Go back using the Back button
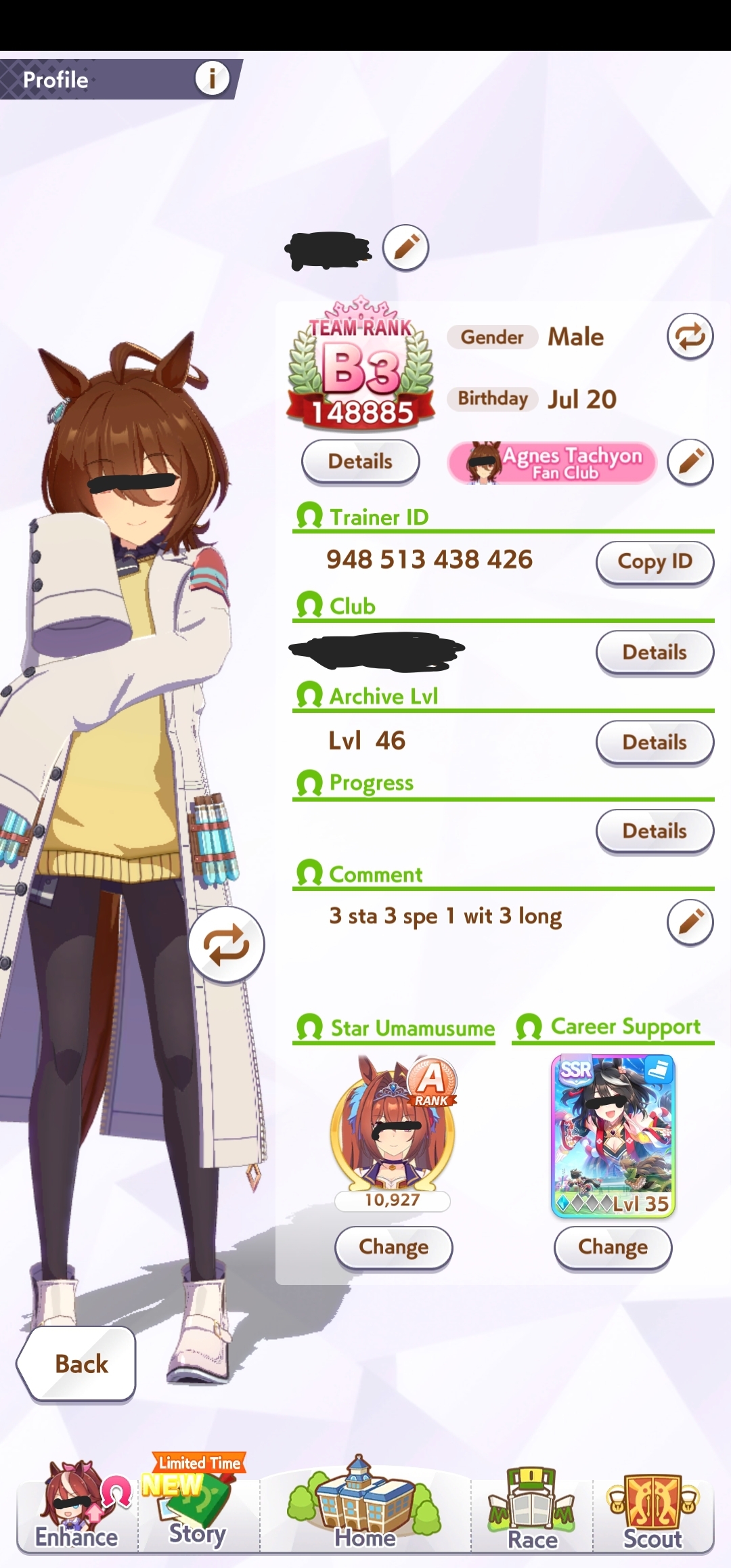 point(76,1364)
